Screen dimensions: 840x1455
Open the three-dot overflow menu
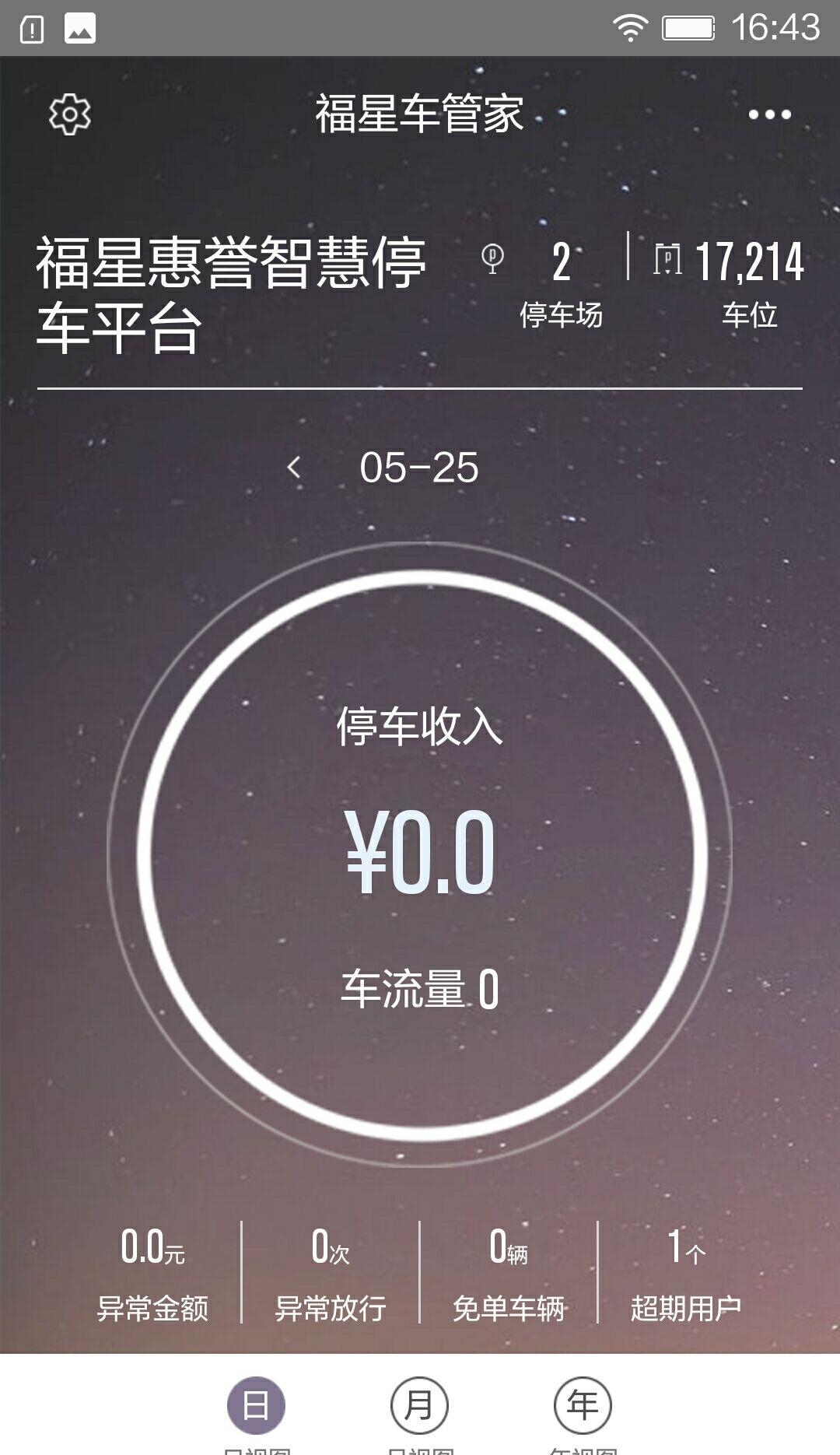pos(769,114)
